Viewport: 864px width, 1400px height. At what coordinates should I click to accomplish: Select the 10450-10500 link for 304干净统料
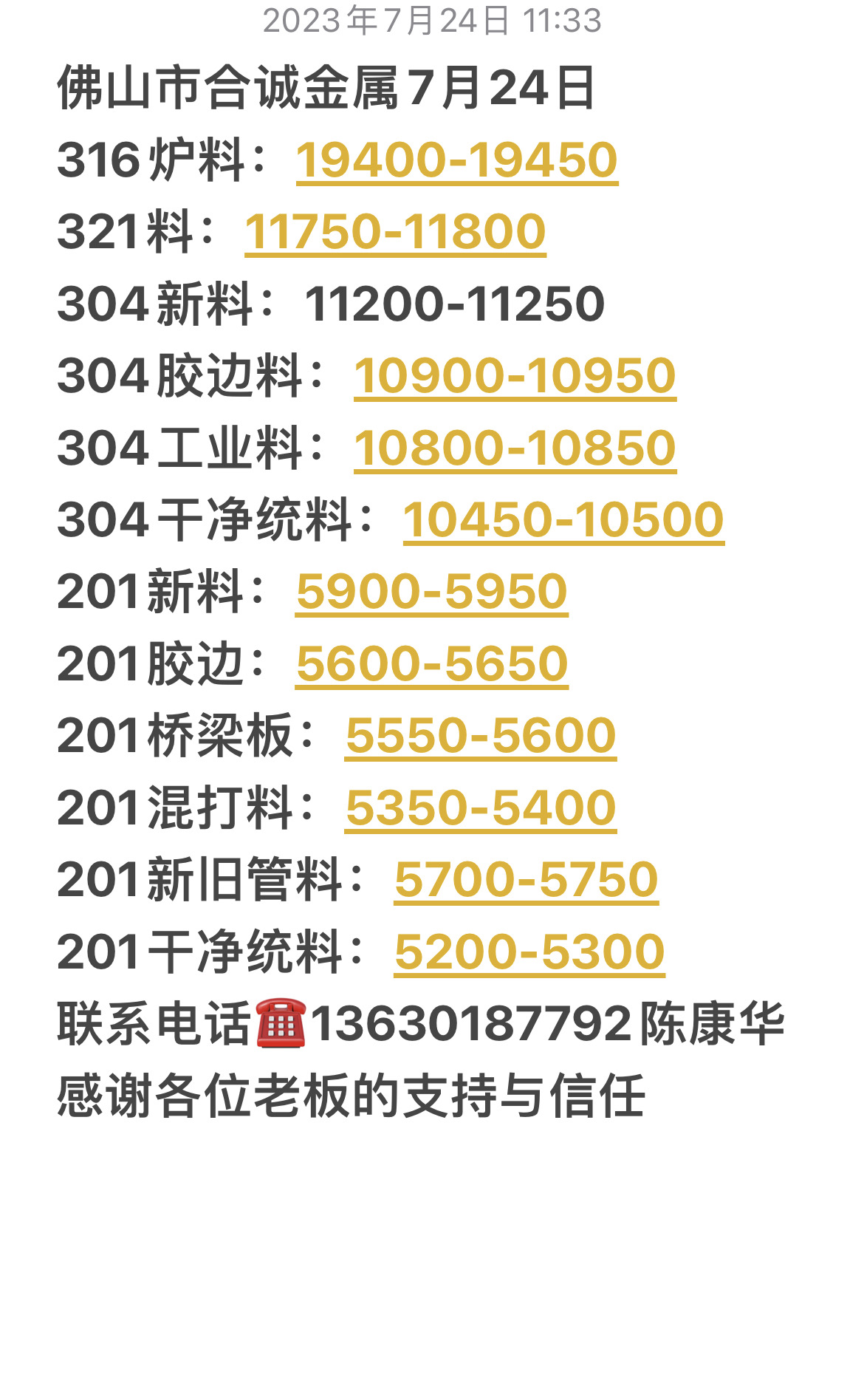563,520
